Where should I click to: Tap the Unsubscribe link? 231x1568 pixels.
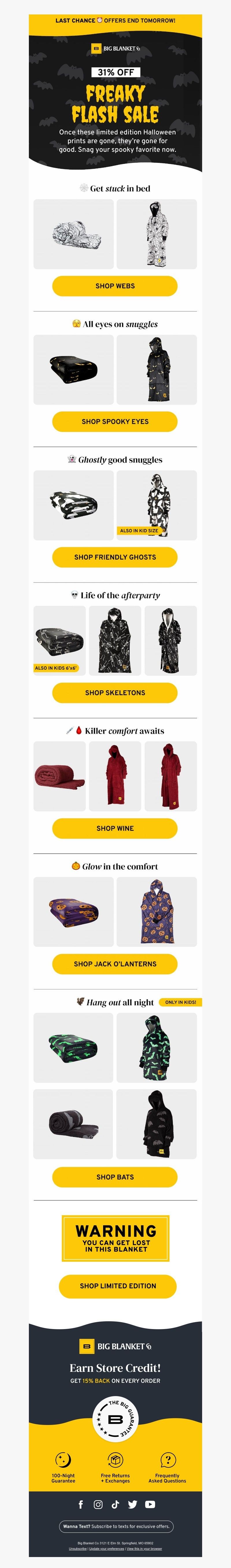78,1549
